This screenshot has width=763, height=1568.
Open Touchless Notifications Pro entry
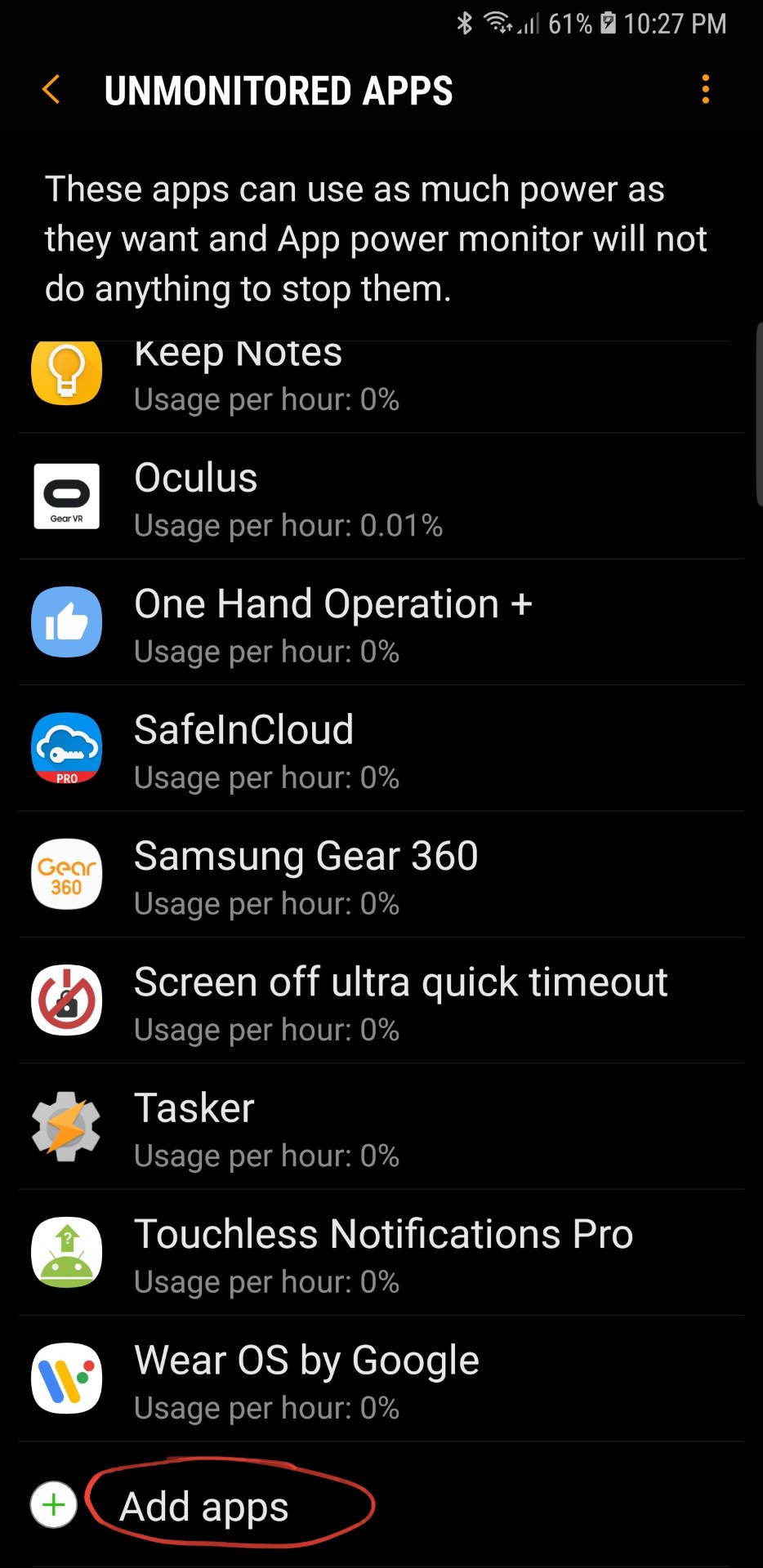[x=381, y=1254]
